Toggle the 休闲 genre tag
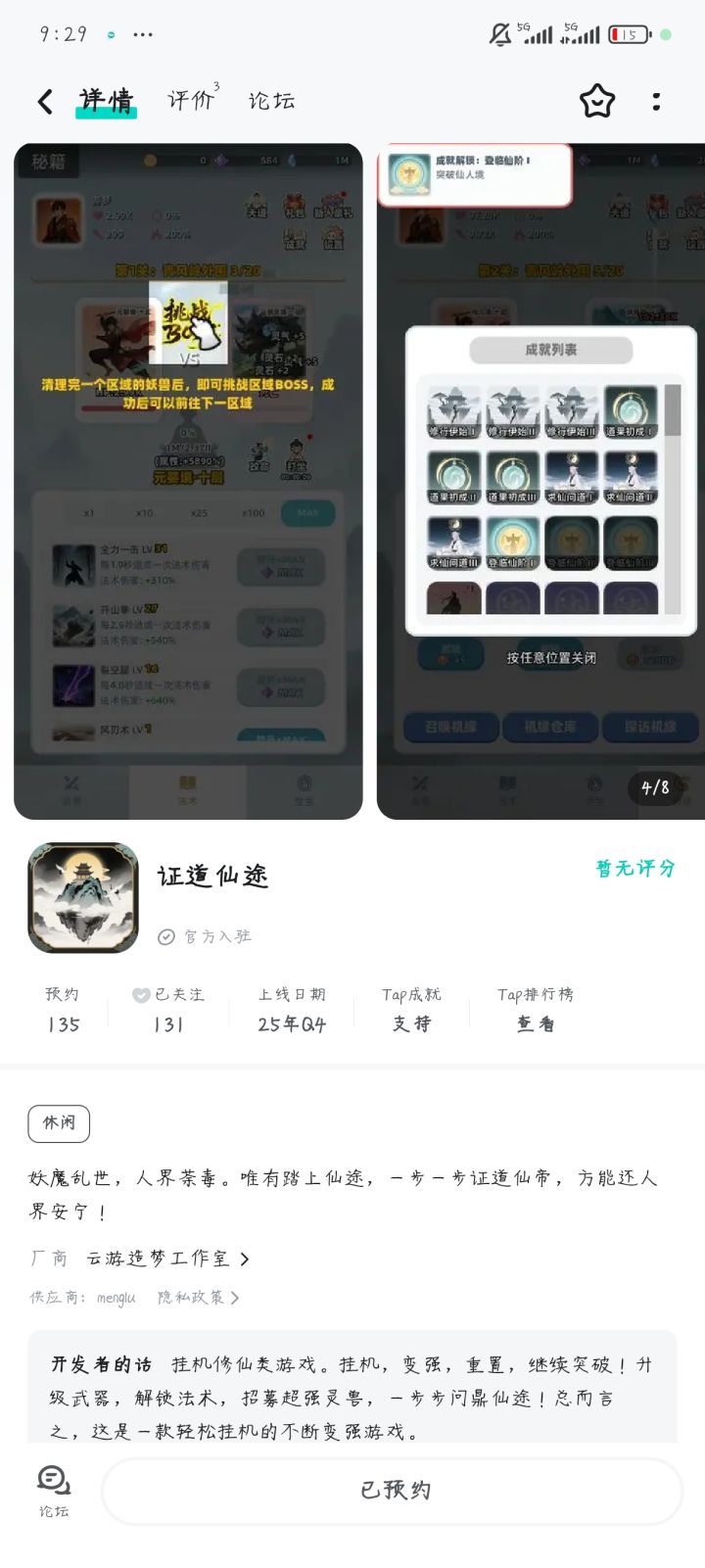 click(58, 1123)
